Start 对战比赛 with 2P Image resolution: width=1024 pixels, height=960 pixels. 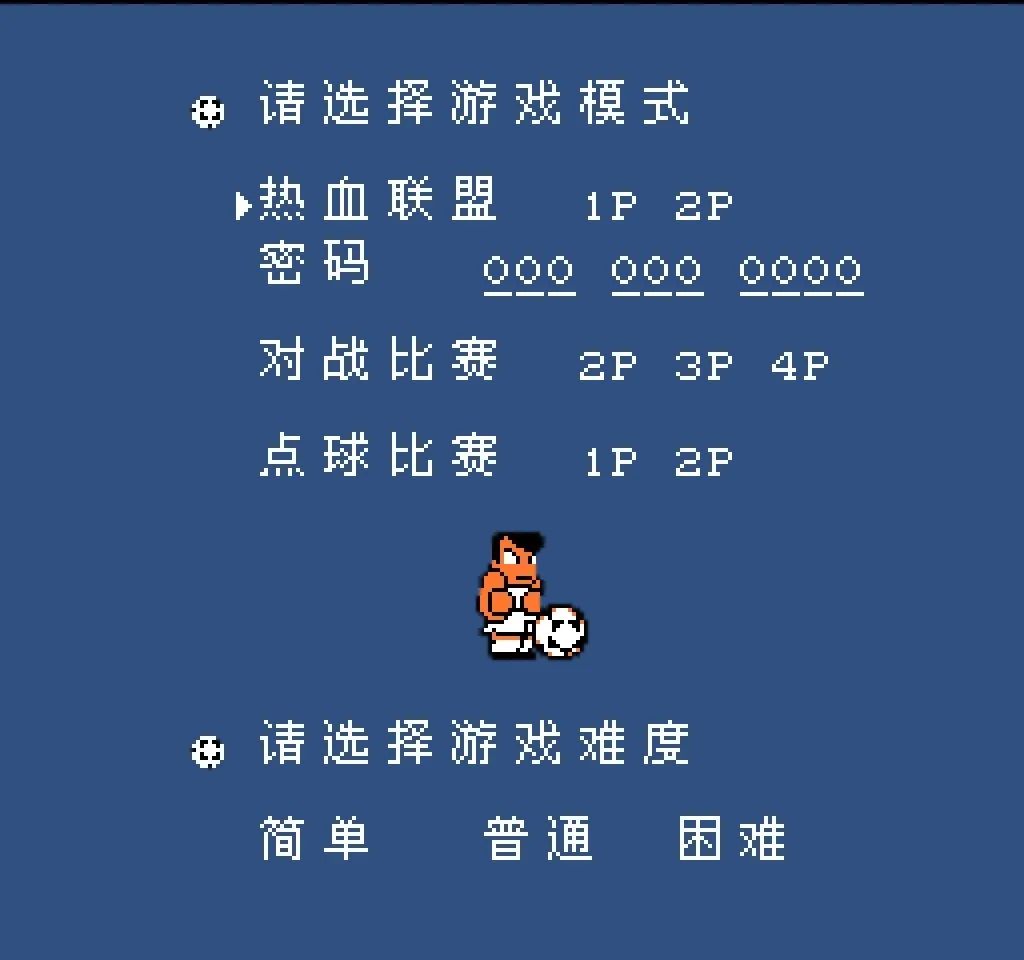tap(607, 367)
